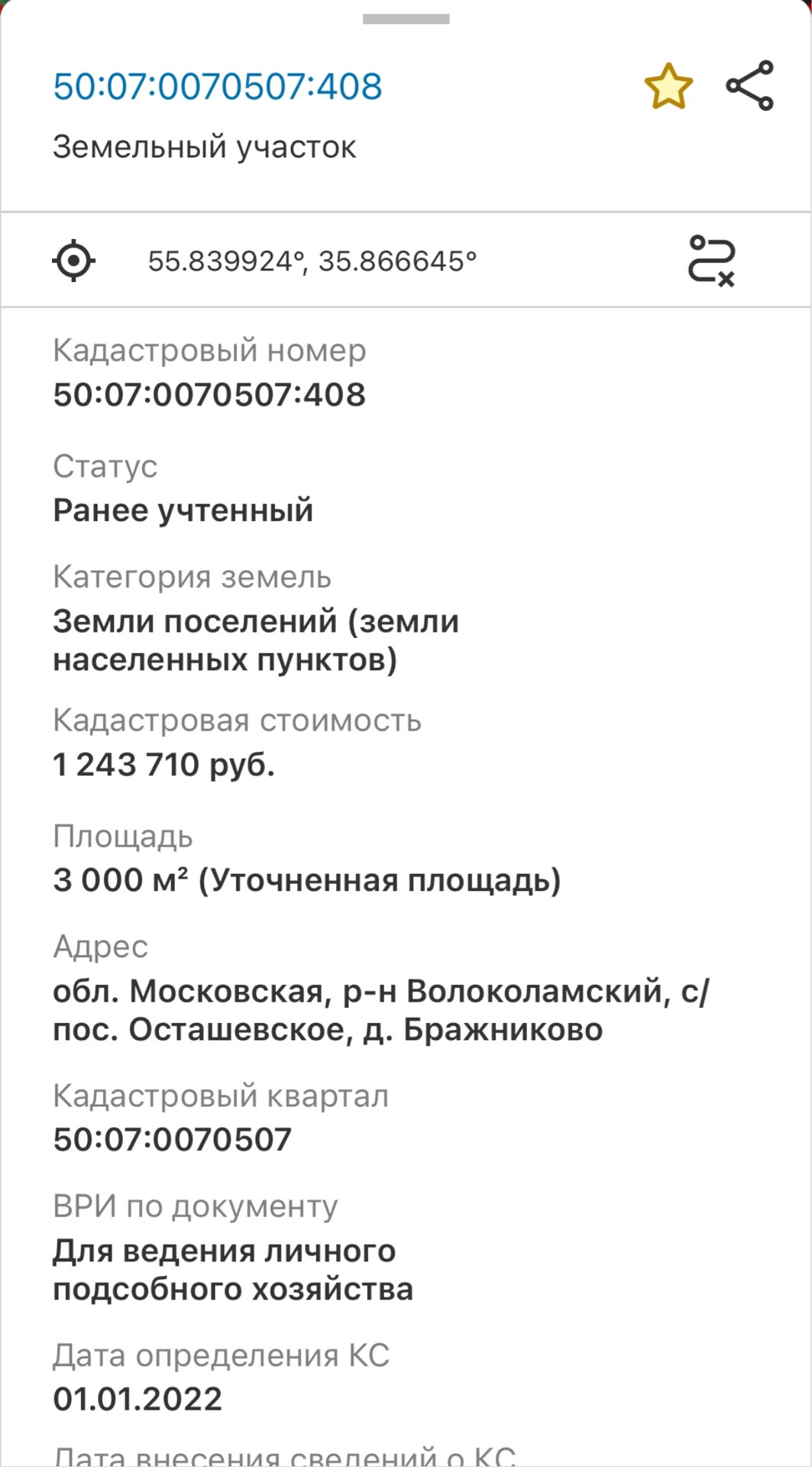Open cadastral number link 50:07:0070507:408
812x1467 pixels.
pyautogui.click(x=217, y=86)
